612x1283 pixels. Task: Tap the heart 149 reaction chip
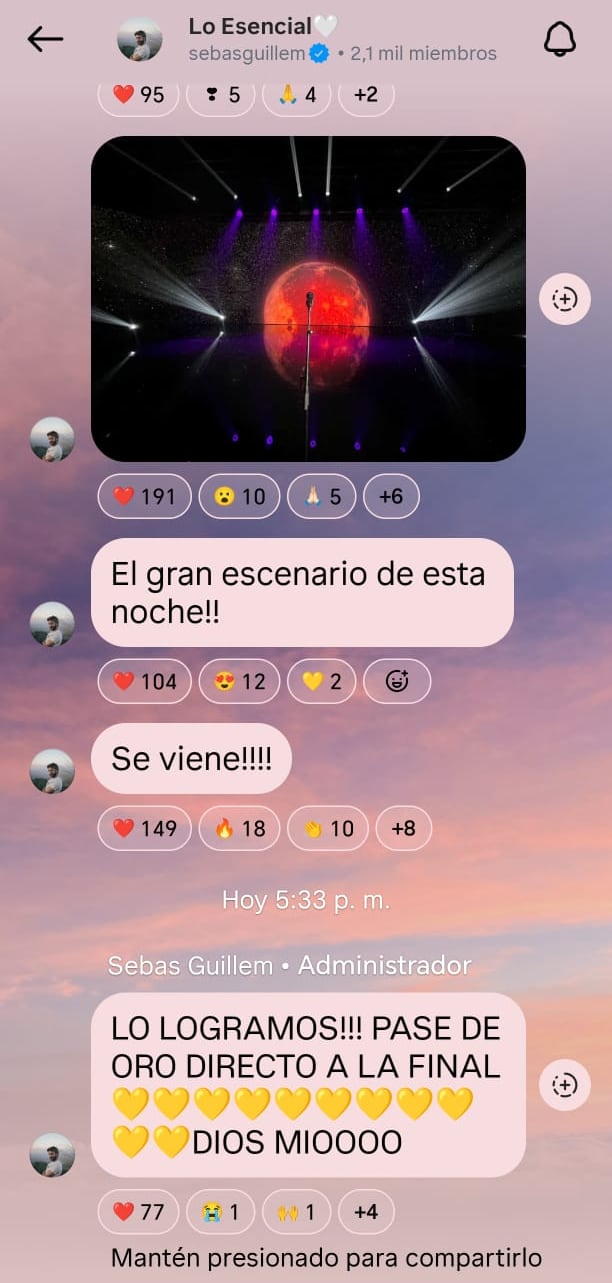click(144, 828)
